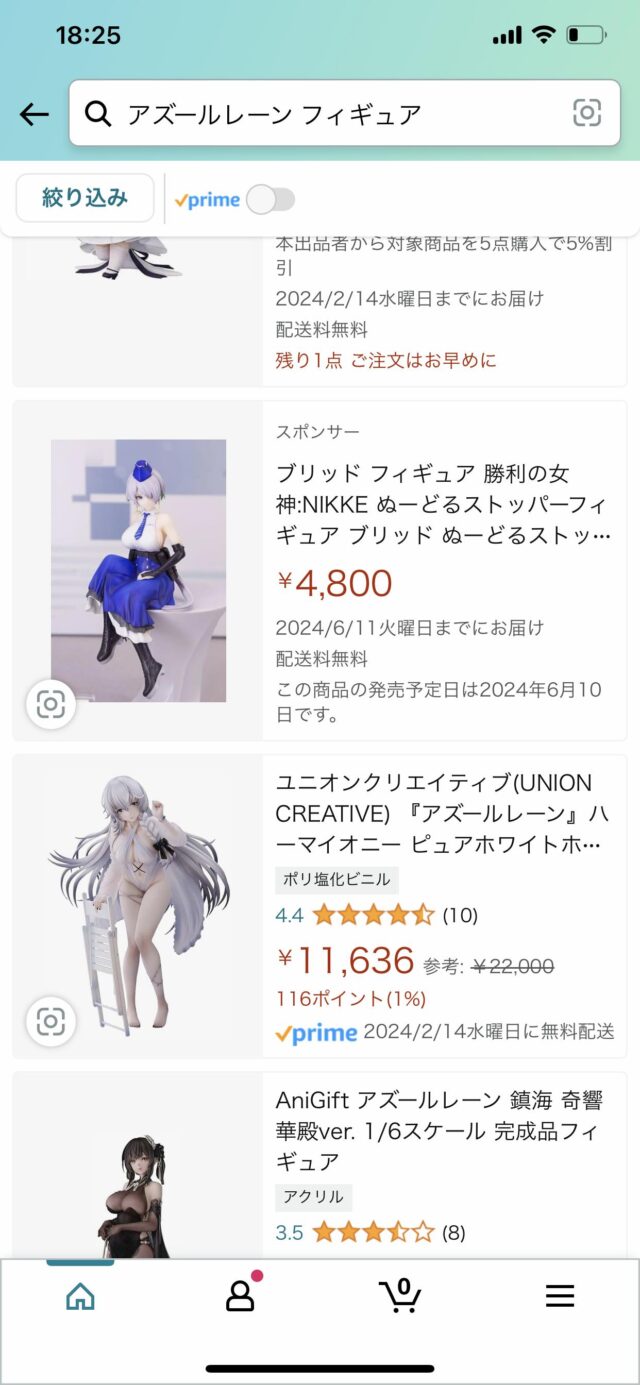The image size is (640, 1385).
Task: Open the account profile tab
Action: click(240, 1296)
